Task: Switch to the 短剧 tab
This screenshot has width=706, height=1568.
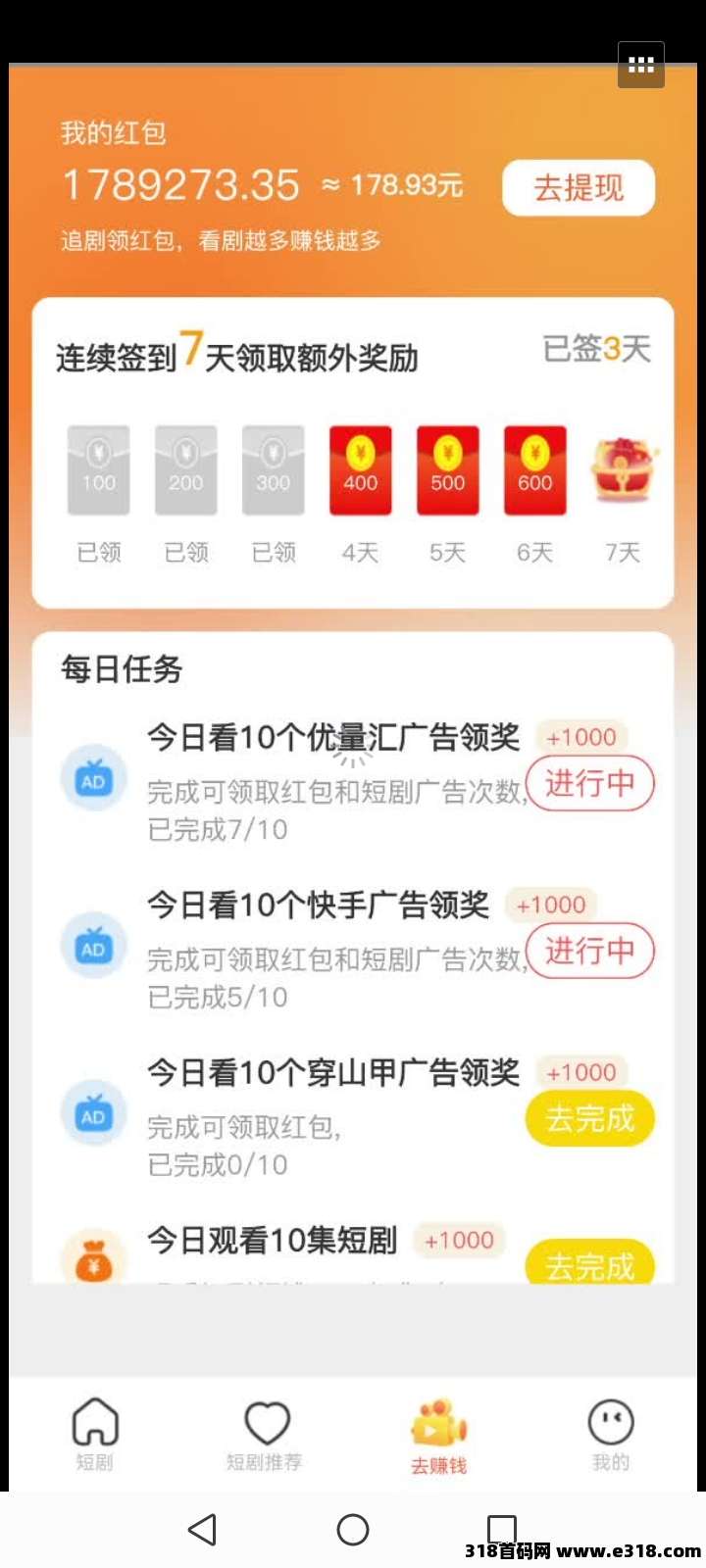Action: tap(94, 1434)
